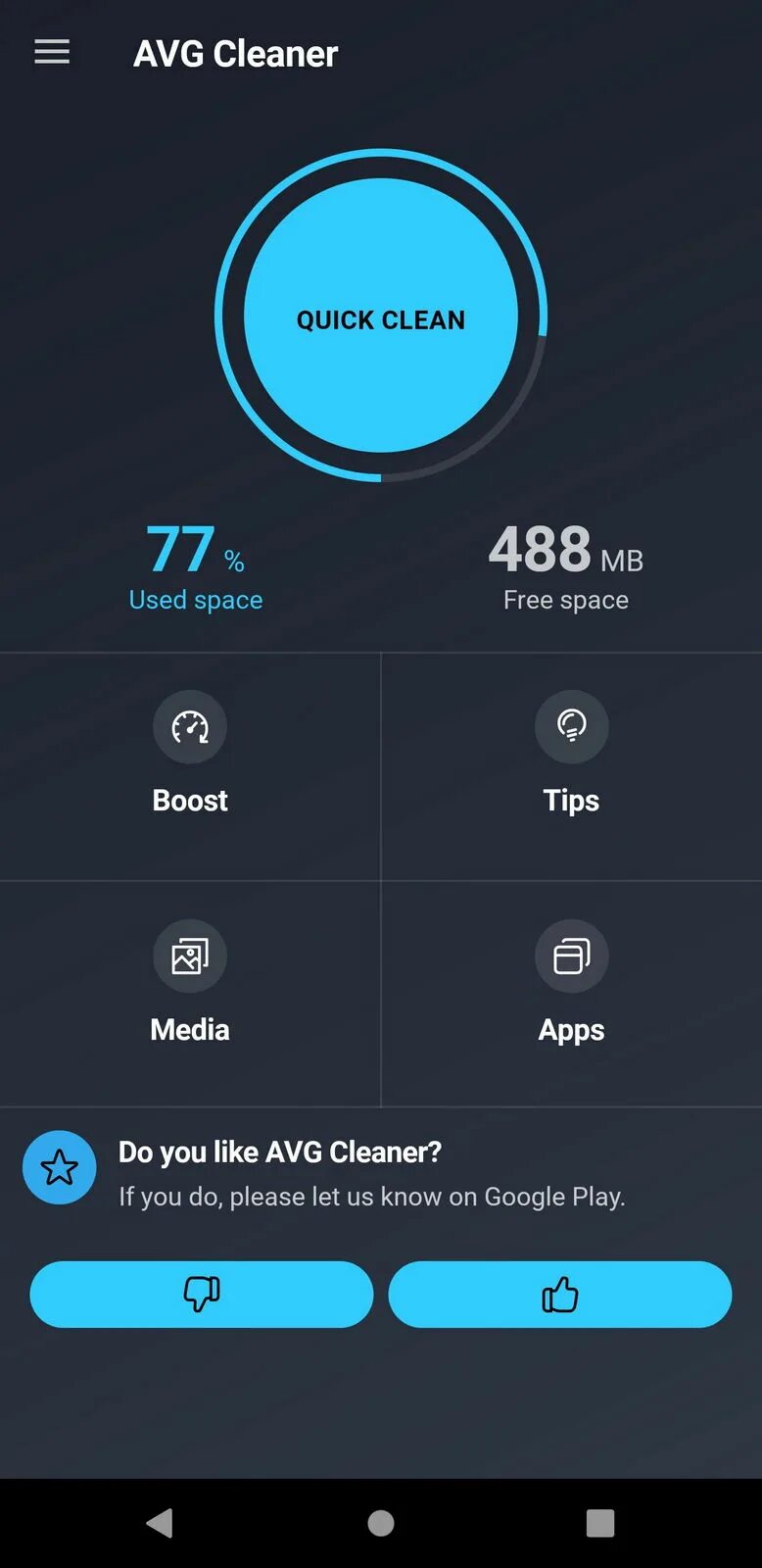Viewport: 762px width, 1568px height.
Task: Open the Boost tile
Action: [190, 766]
